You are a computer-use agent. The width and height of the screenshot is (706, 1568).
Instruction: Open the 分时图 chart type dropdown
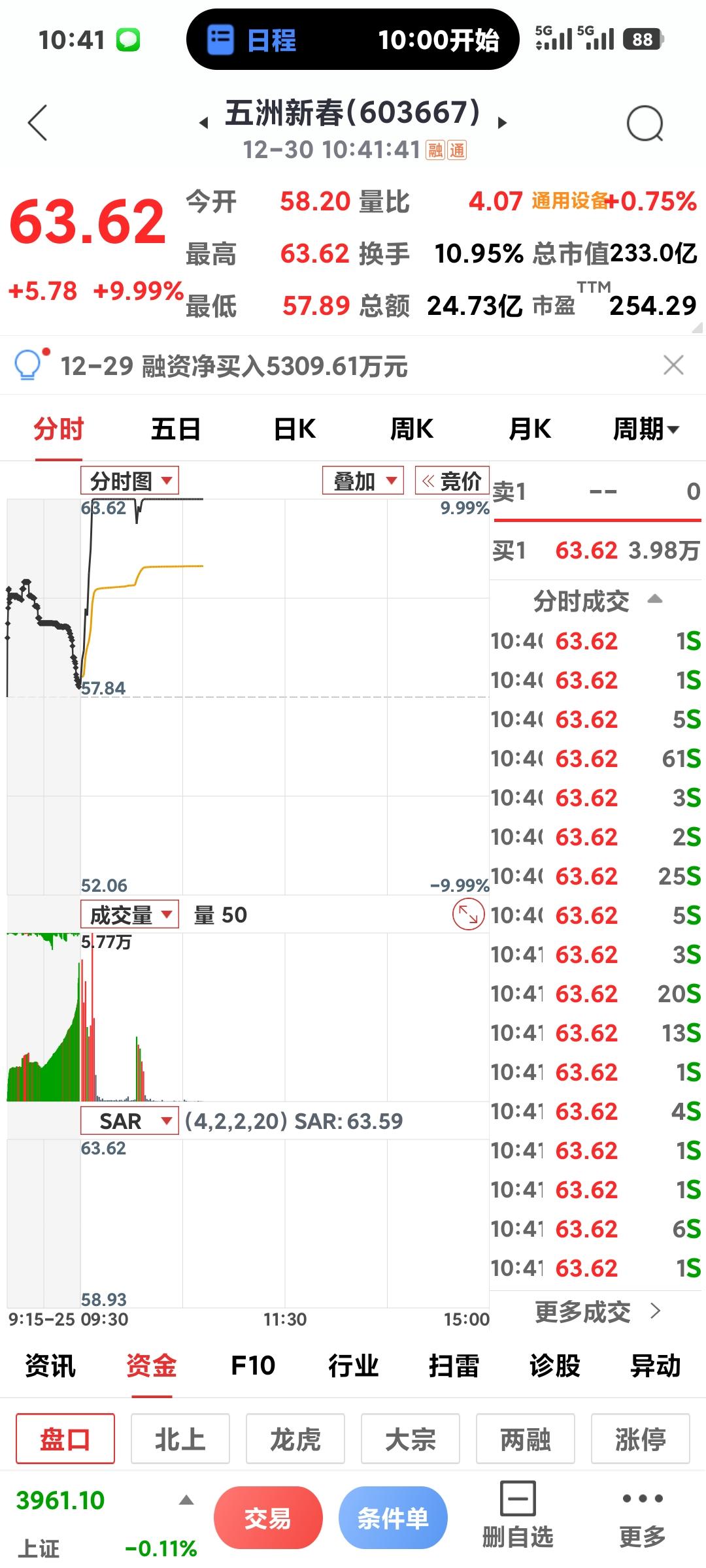point(129,481)
